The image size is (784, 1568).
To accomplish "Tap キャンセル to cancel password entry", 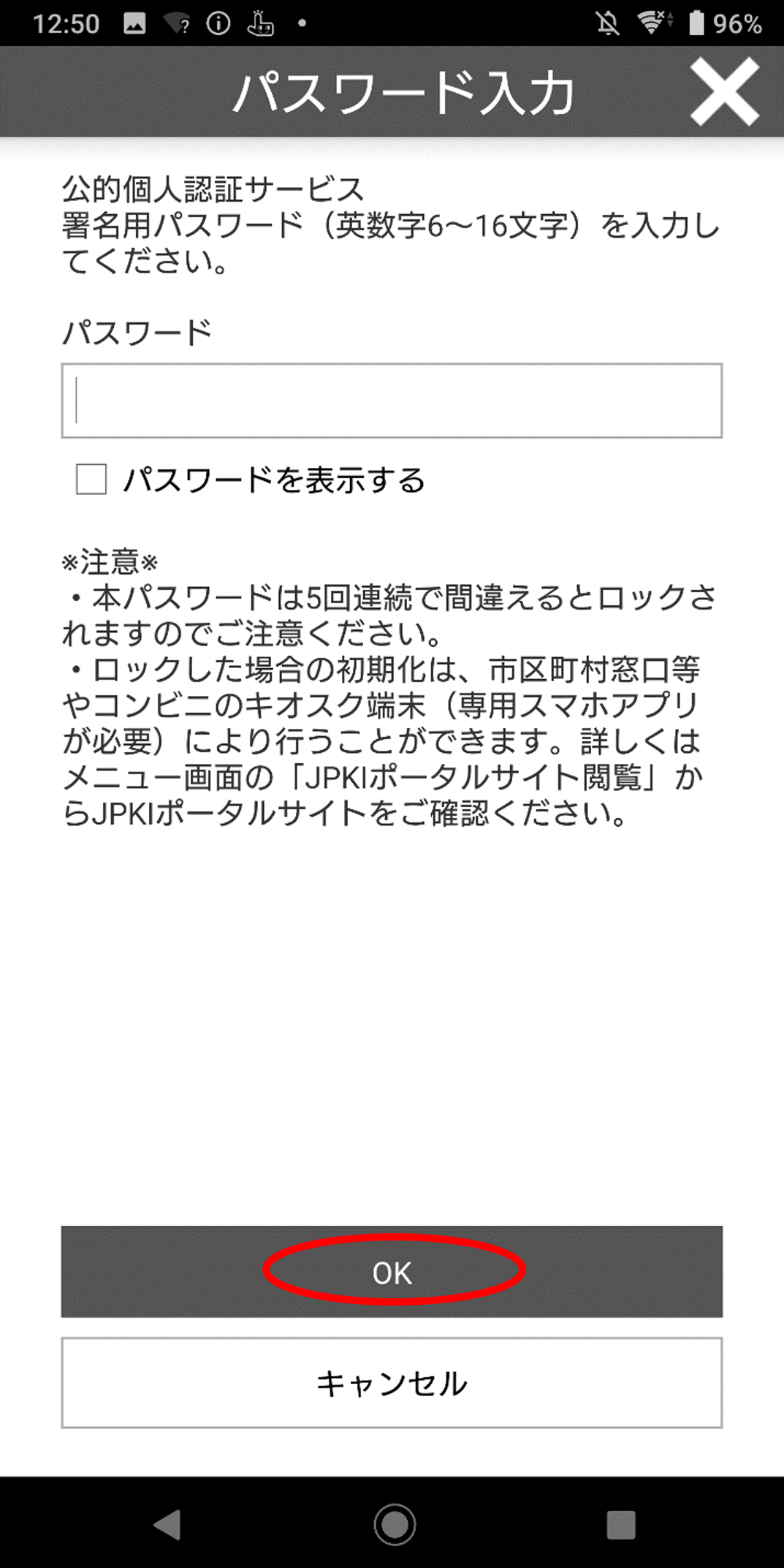I will pos(392,1383).
